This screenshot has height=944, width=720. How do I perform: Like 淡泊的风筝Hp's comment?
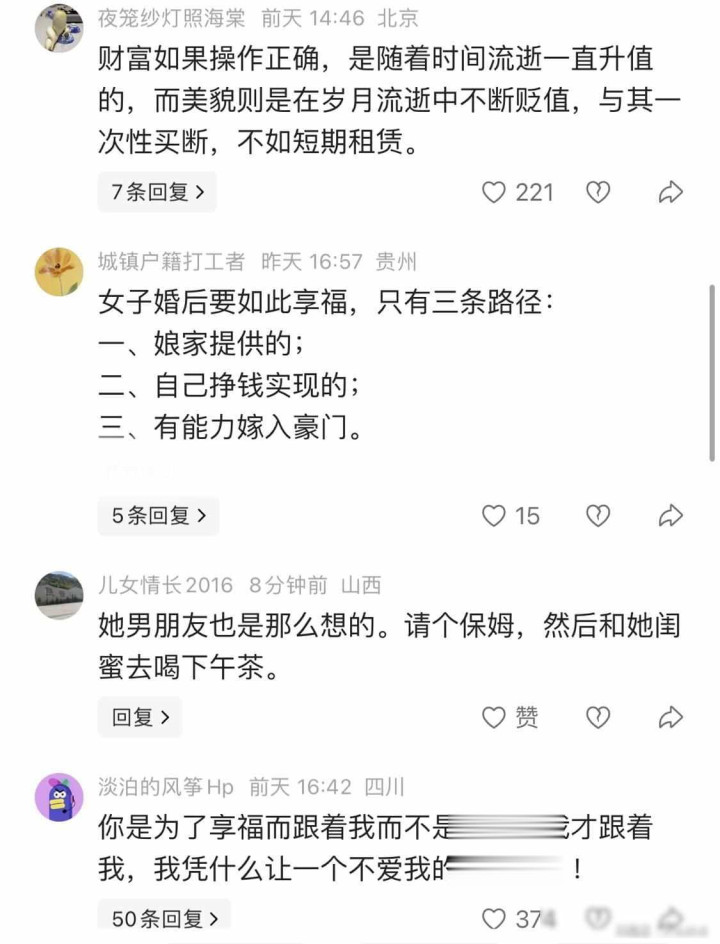(494, 918)
